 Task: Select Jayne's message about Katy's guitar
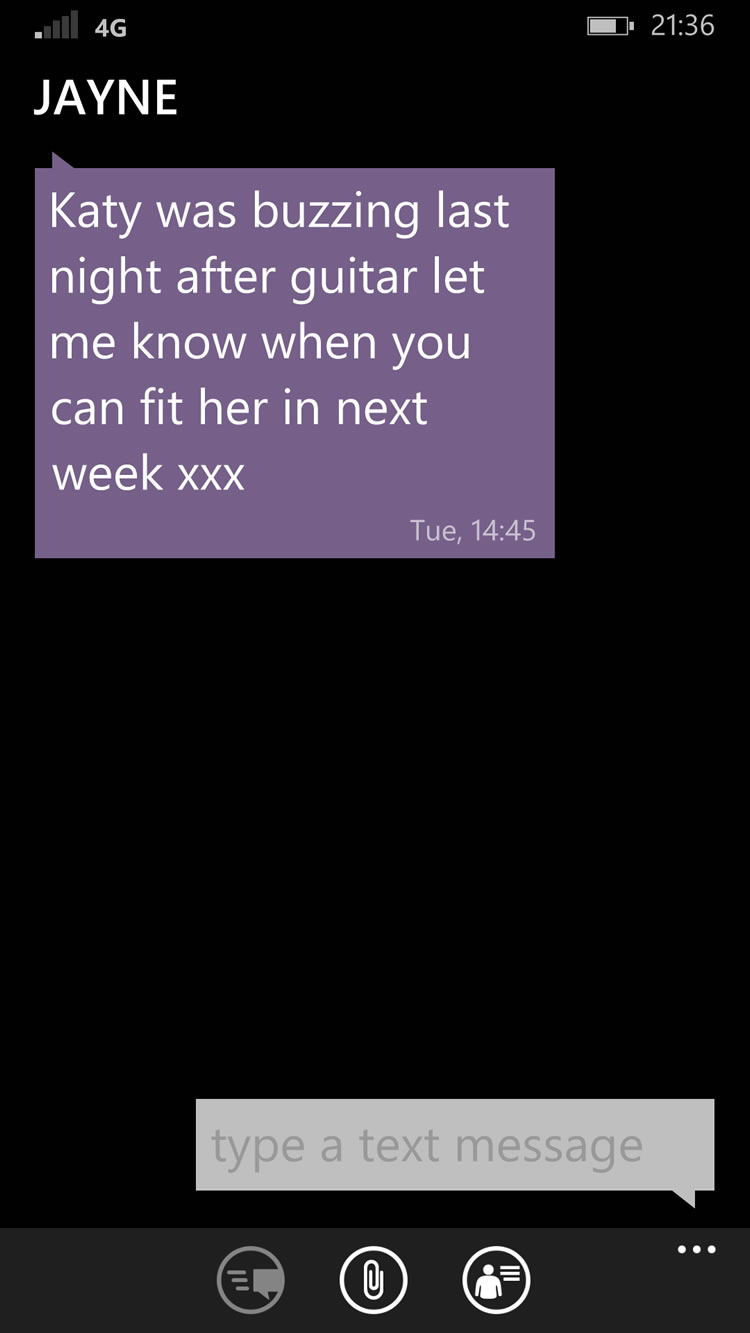click(294, 362)
